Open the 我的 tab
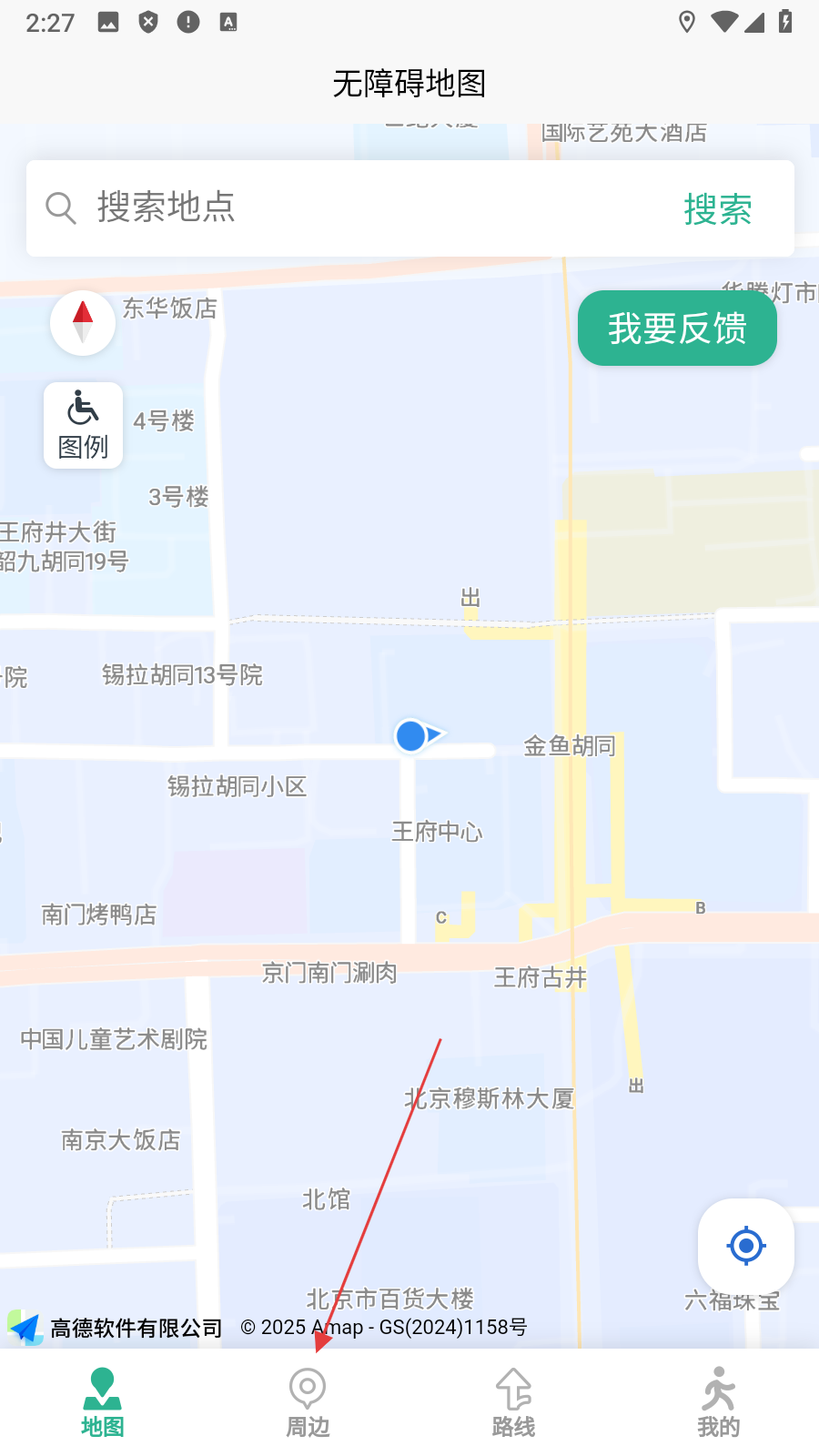The image size is (819, 1456). (718, 1402)
